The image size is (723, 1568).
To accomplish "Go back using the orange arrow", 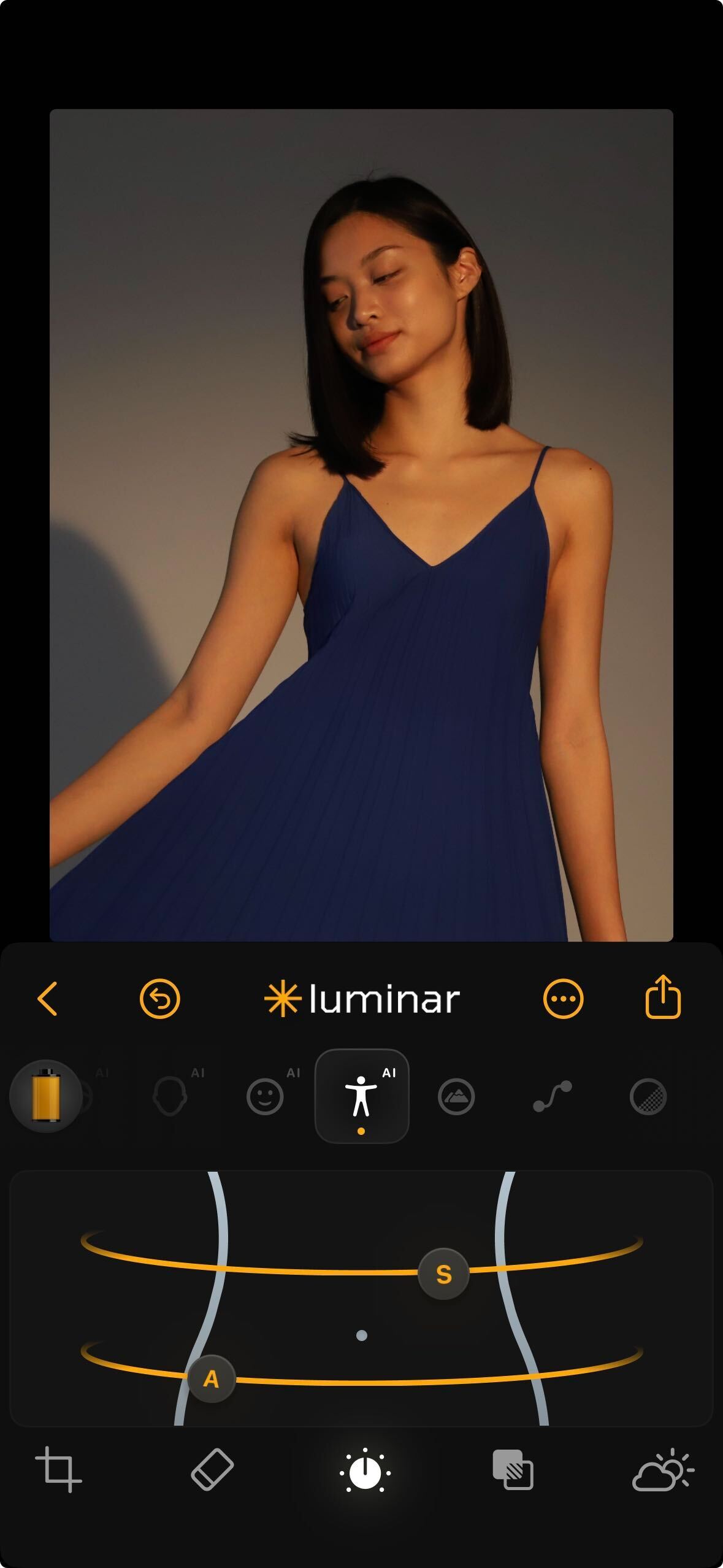I will tap(48, 999).
